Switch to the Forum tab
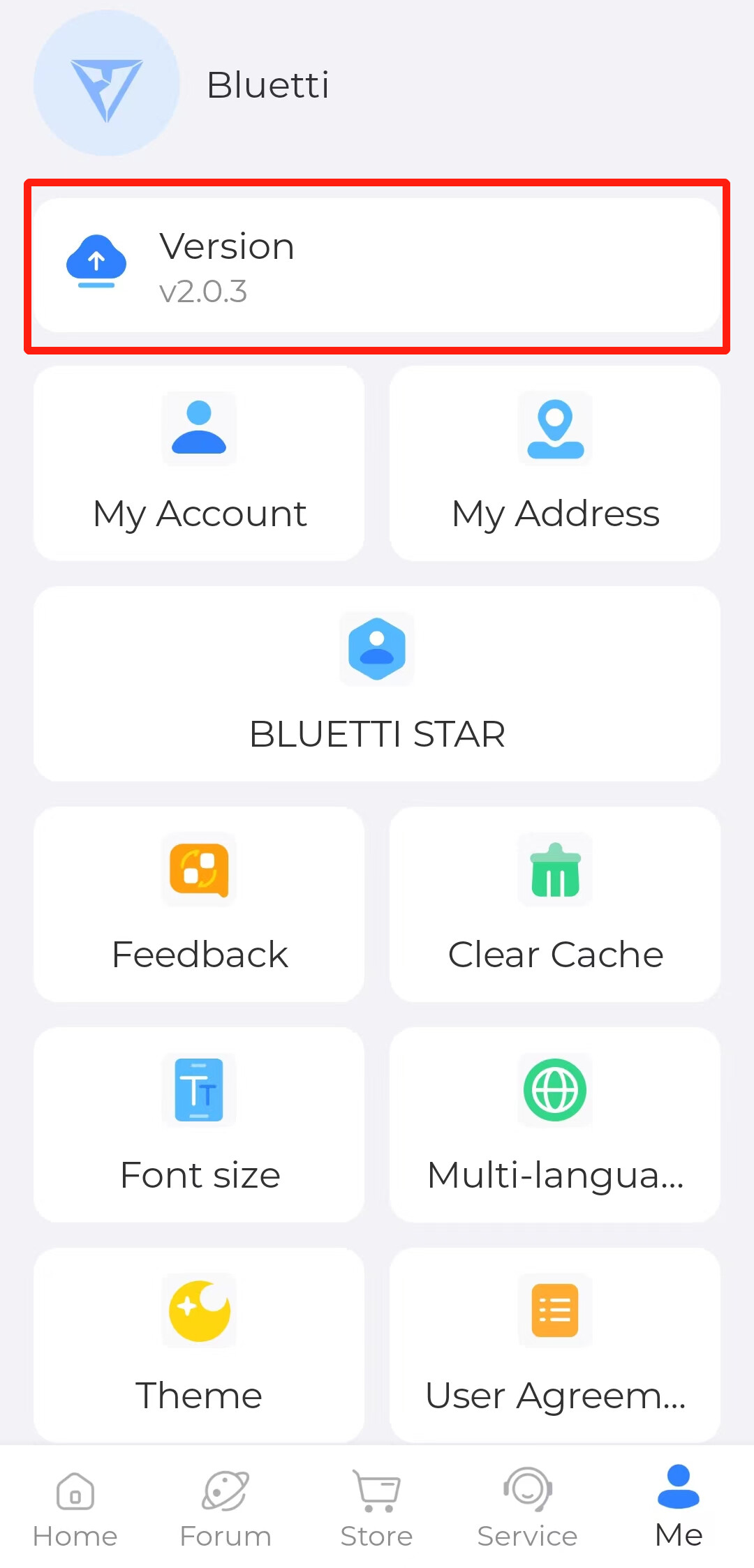Screen dimensions: 754x1568 [x=226, y=1507]
